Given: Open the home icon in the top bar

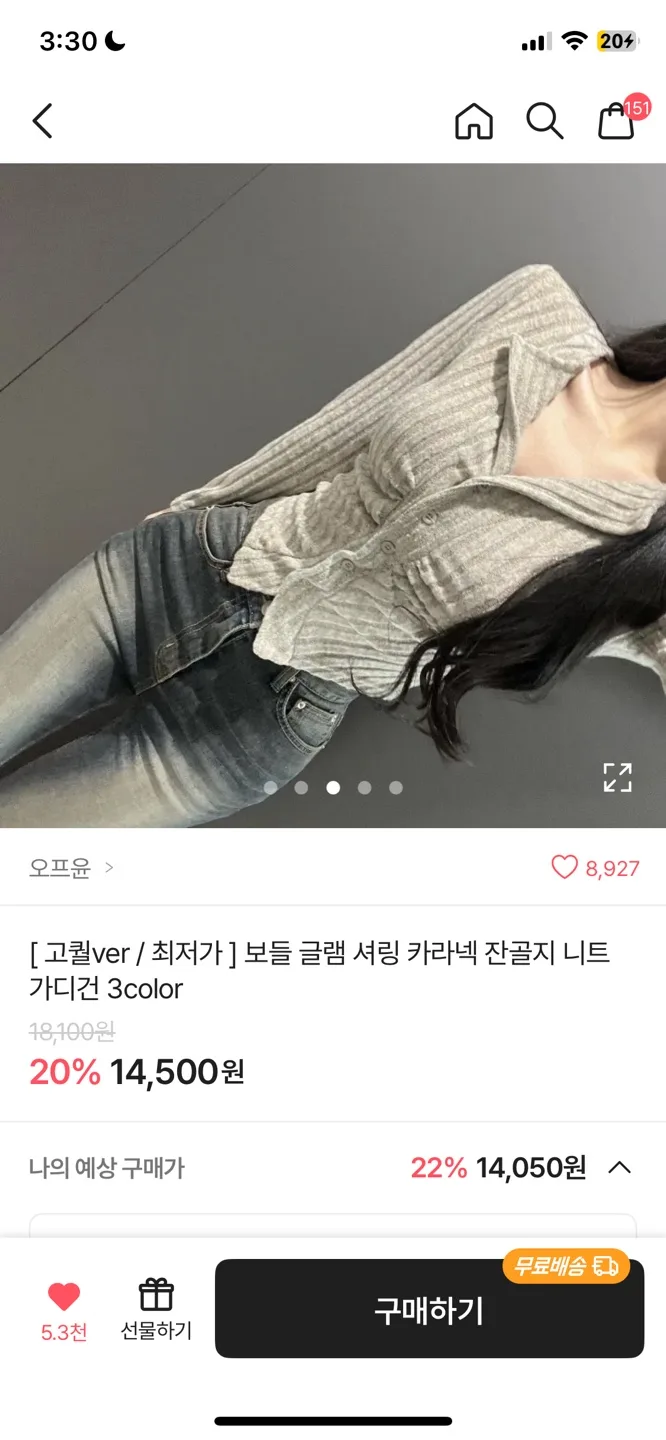Looking at the screenshot, I should pyautogui.click(x=473, y=121).
